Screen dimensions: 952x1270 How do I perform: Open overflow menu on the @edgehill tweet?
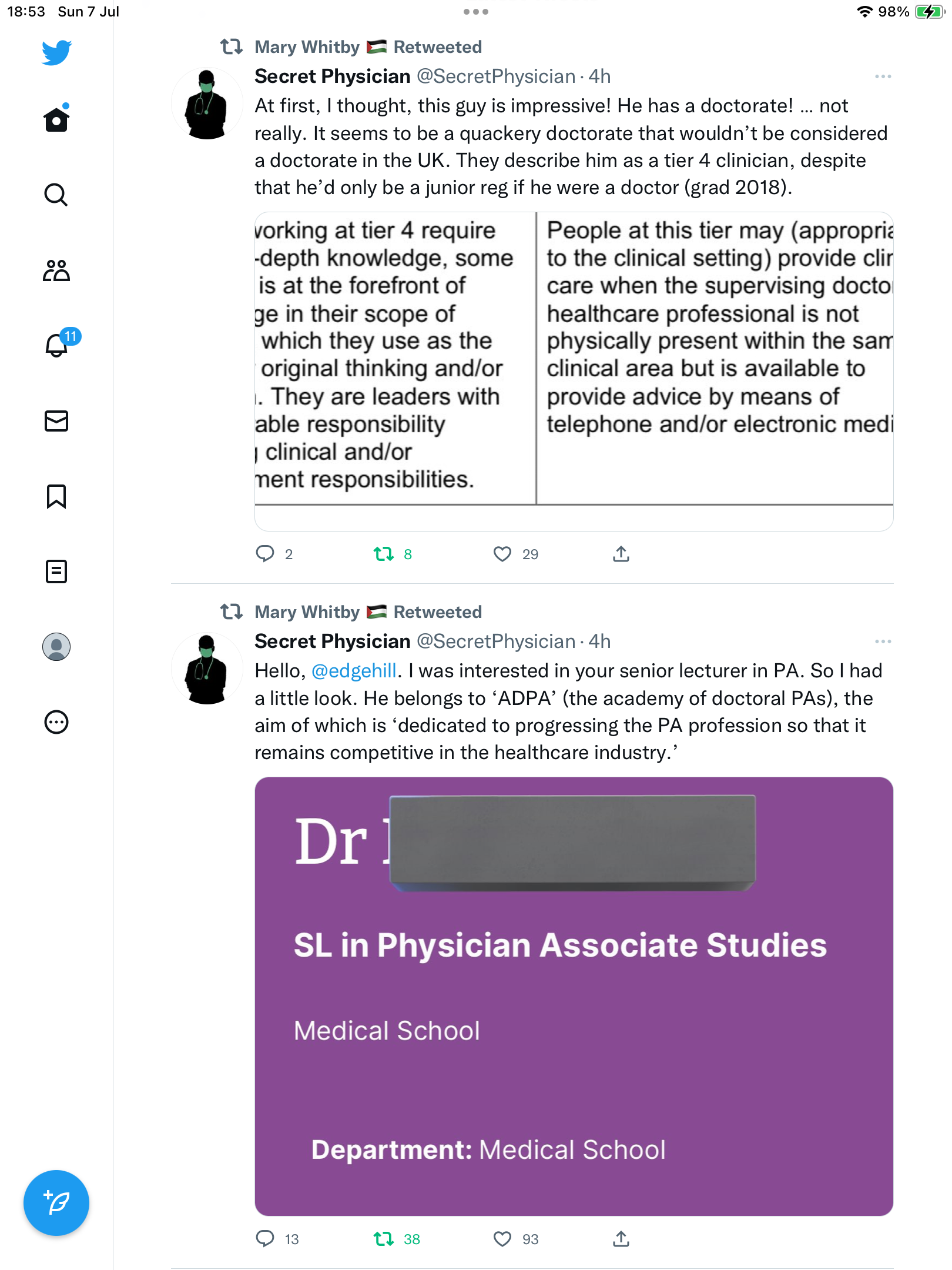(x=883, y=641)
